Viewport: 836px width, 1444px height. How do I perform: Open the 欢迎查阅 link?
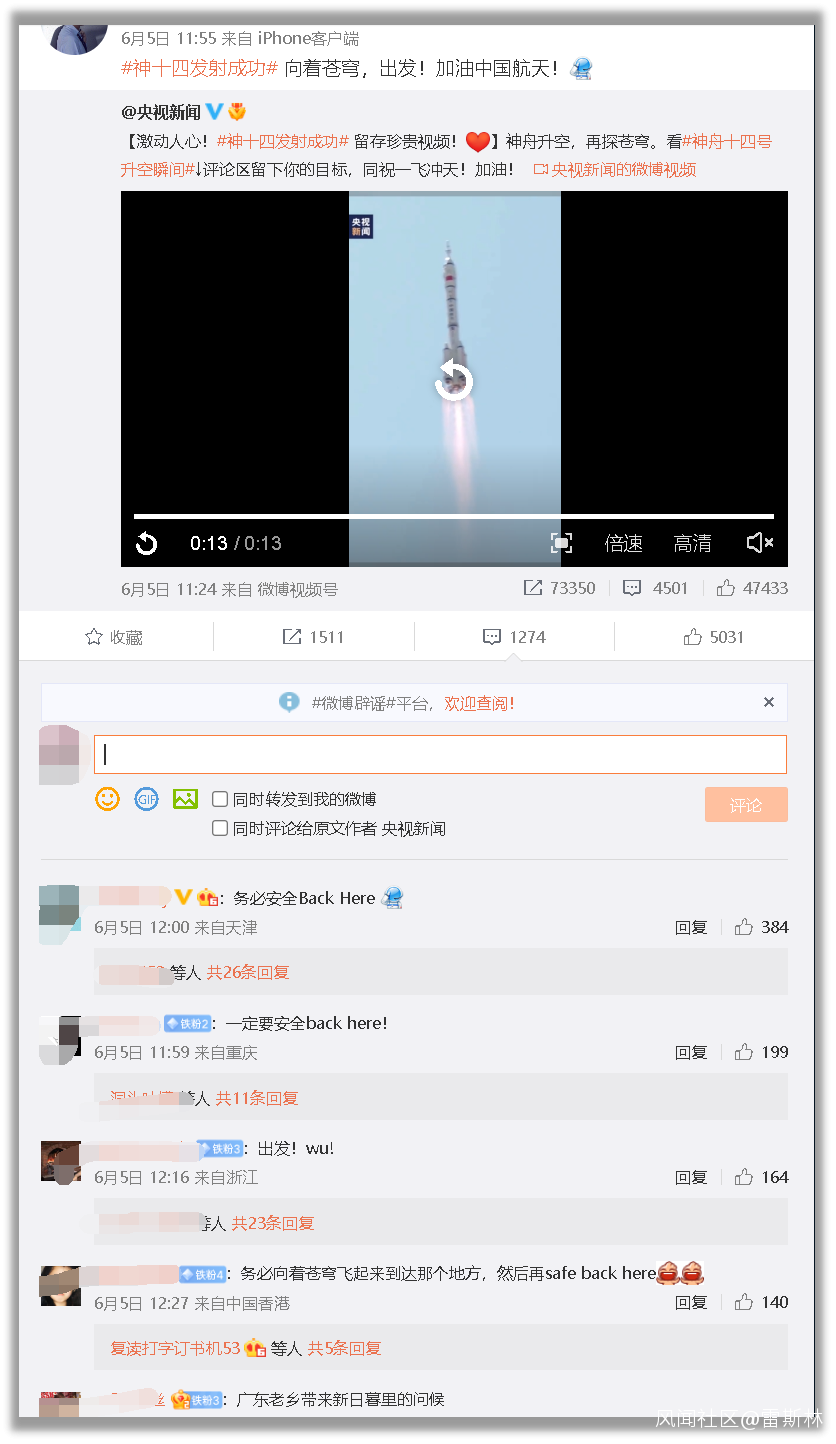tap(479, 703)
